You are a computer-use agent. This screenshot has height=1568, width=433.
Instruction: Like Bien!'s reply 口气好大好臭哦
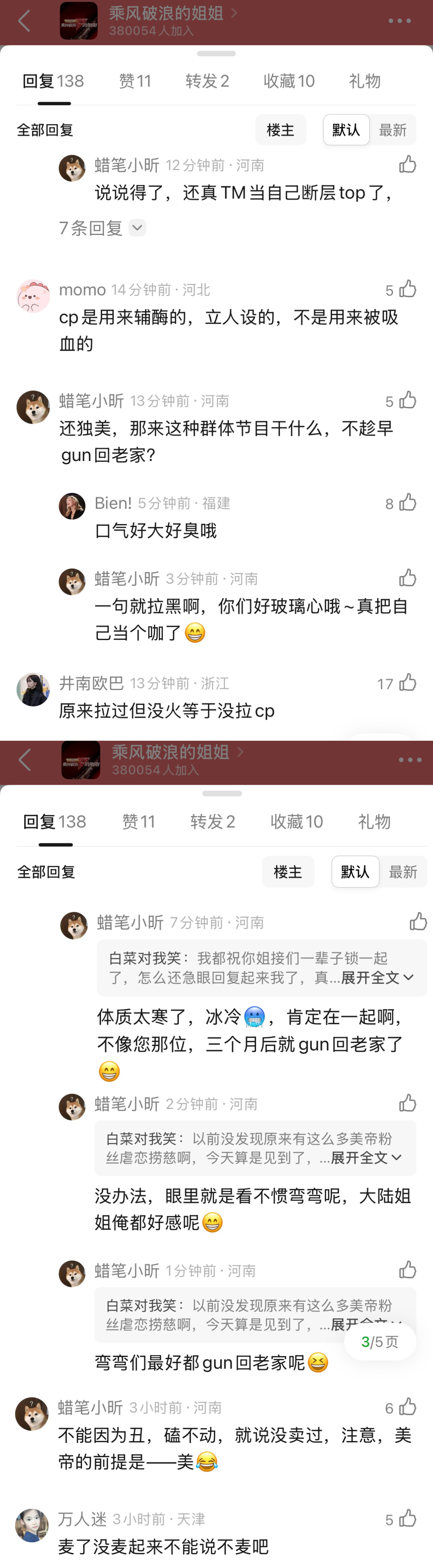[407, 502]
